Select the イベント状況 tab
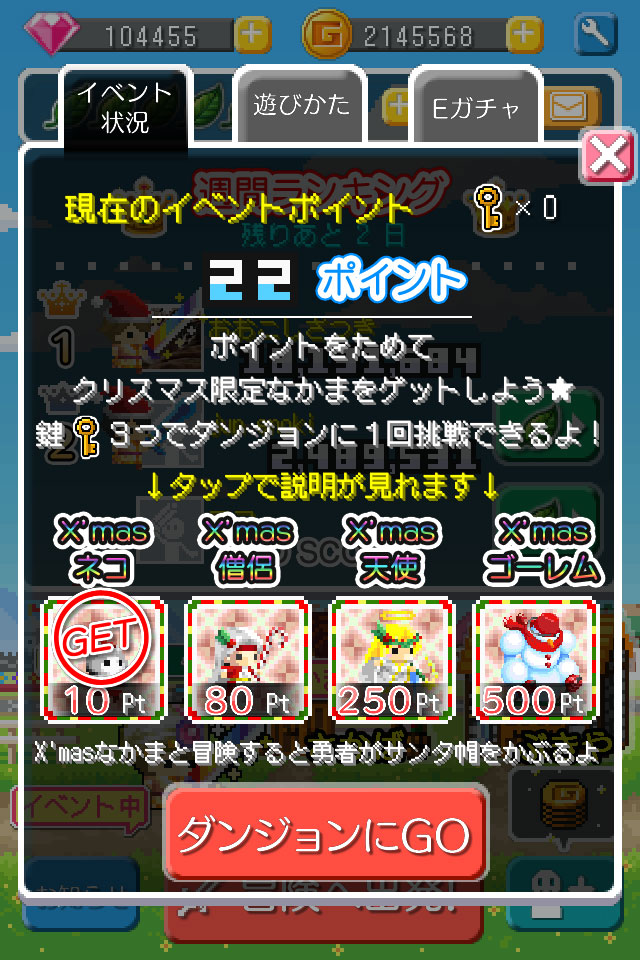640x960 pixels. (x=126, y=107)
